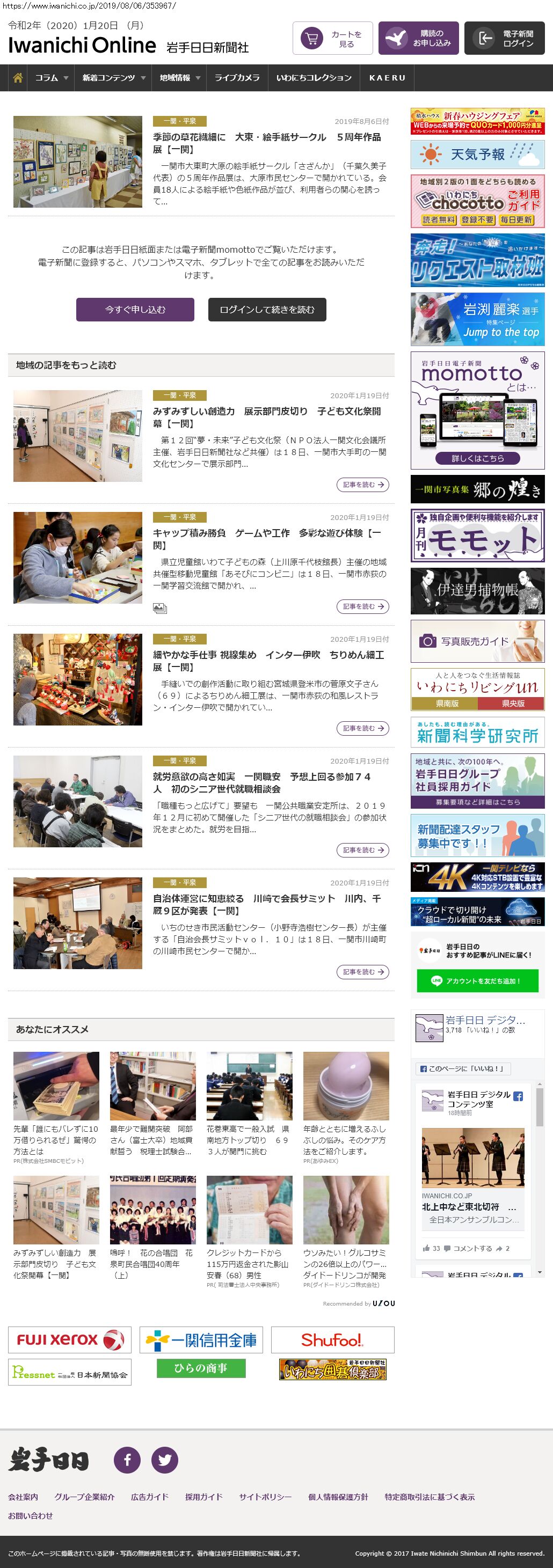Read the みずみずしい創造力 article via 記事を読む

coord(362,485)
